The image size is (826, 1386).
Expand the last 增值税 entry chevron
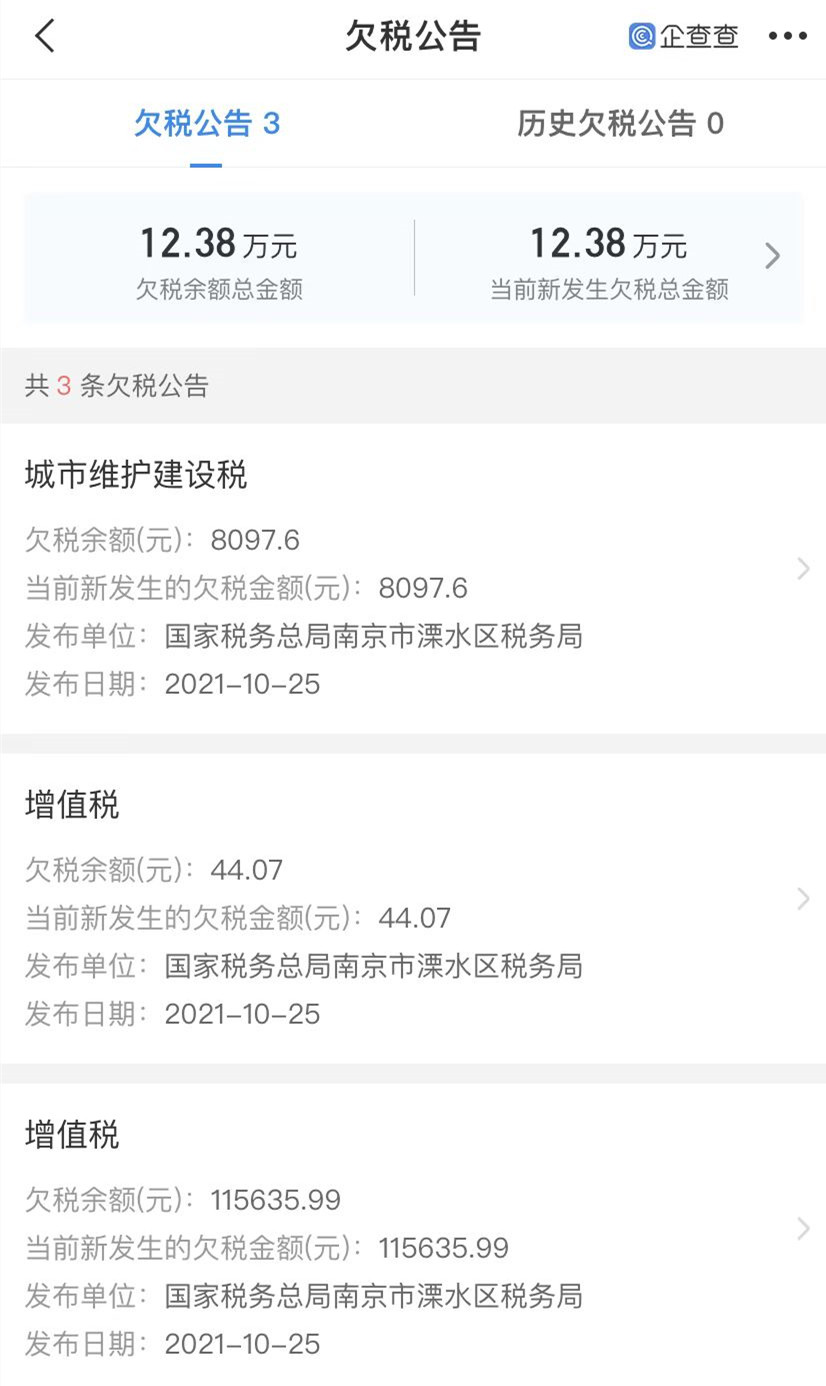pyautogui.click(x=803, y=1228)
